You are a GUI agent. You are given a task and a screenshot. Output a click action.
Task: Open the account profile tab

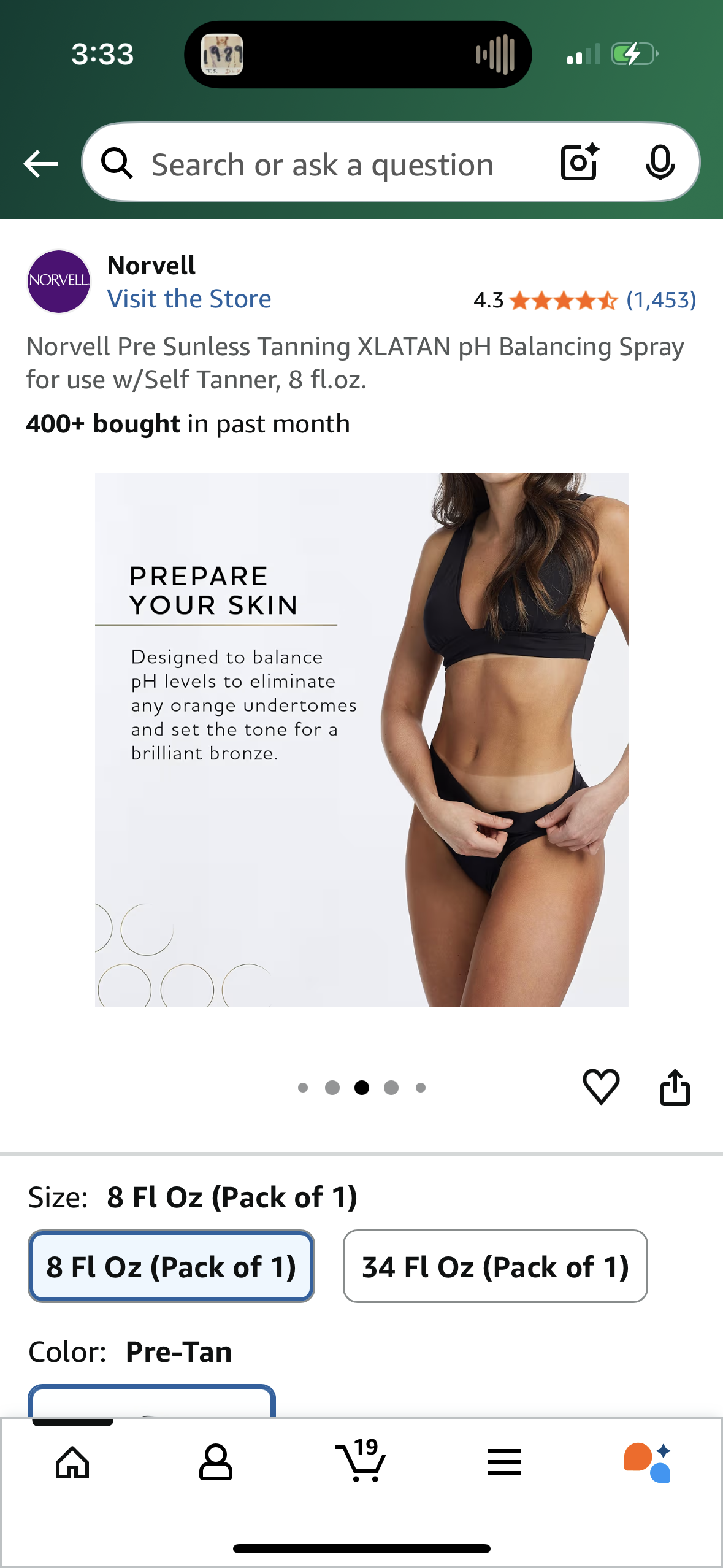tap(216, 1463)
